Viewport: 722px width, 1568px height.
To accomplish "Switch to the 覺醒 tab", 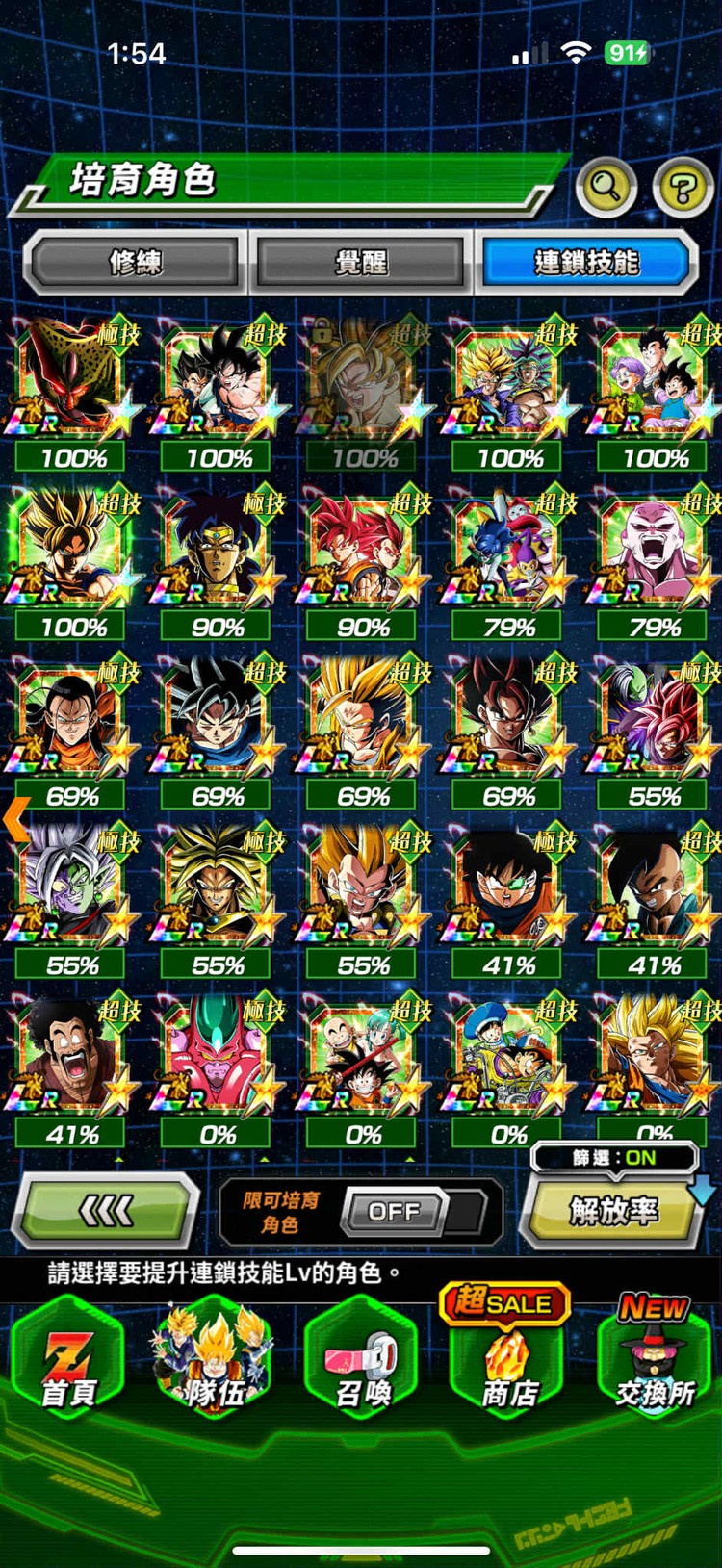I will point(361,262).
